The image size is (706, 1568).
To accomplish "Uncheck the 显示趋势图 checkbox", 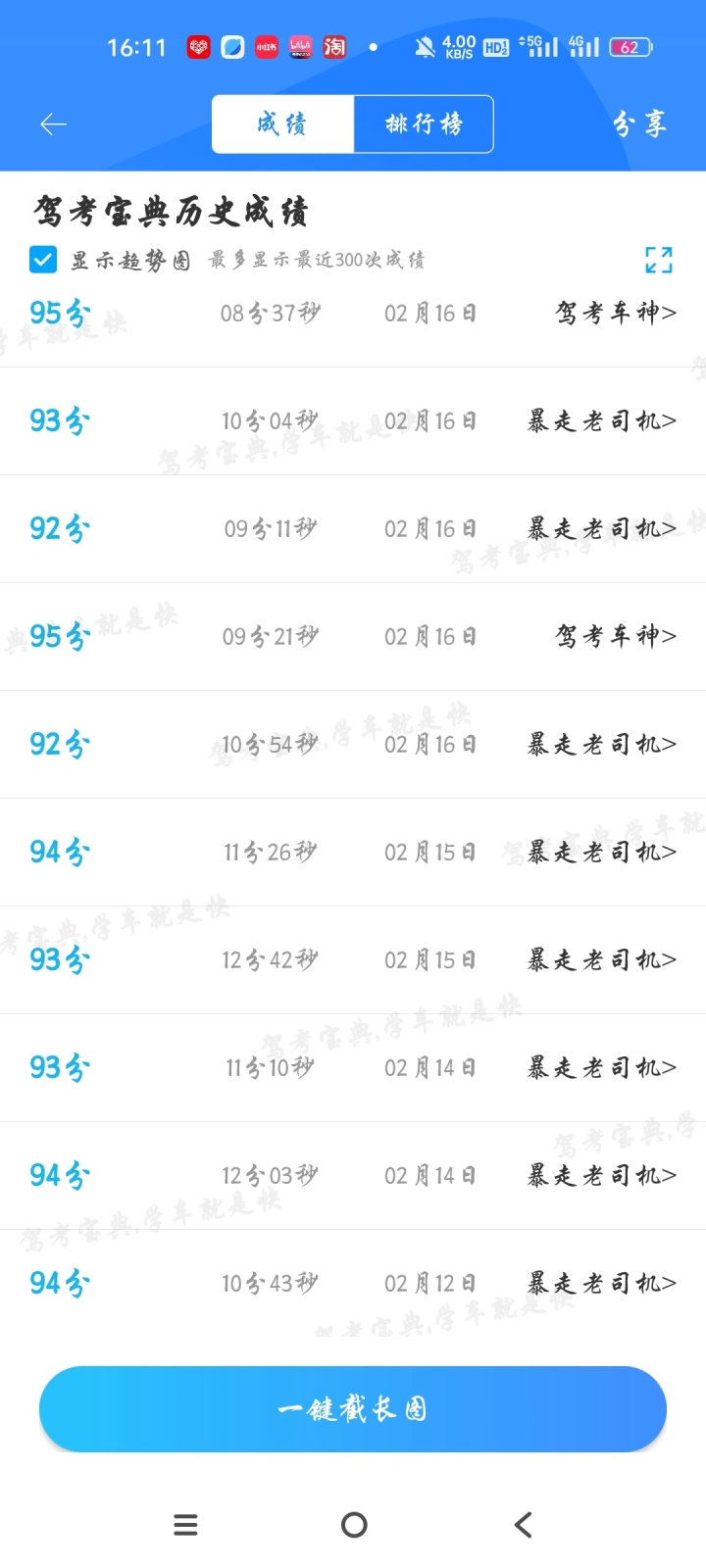I will [x=43, y=260].
